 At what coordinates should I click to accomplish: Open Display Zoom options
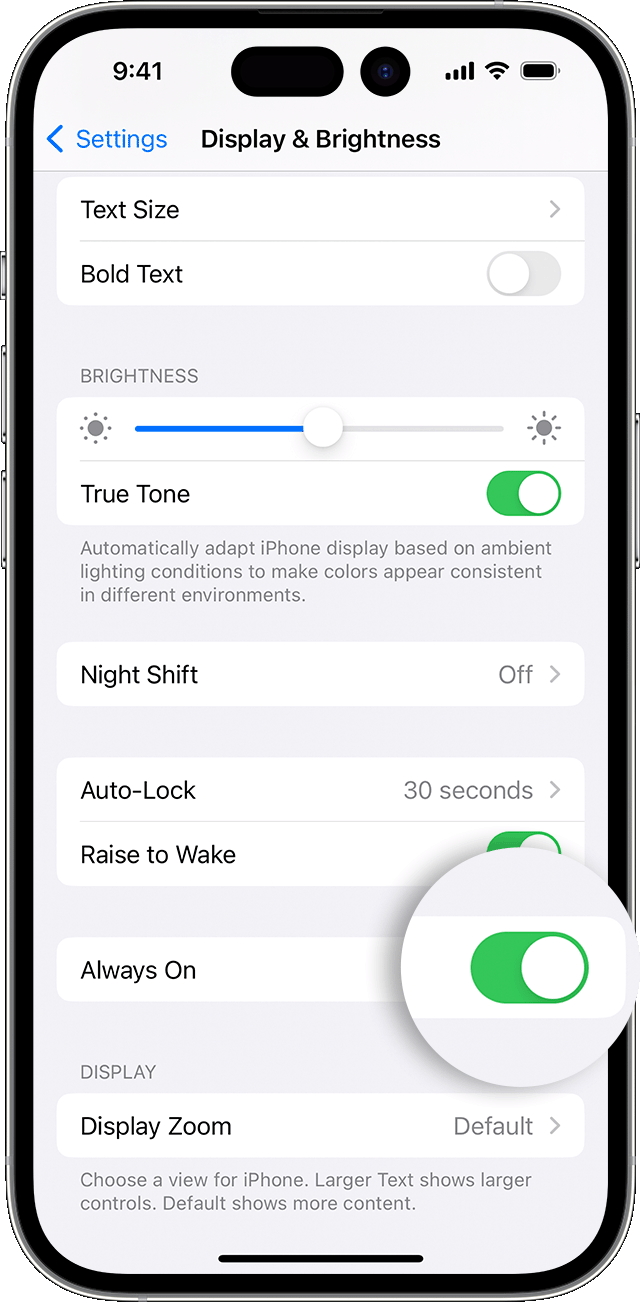(x=320, y=1126)
